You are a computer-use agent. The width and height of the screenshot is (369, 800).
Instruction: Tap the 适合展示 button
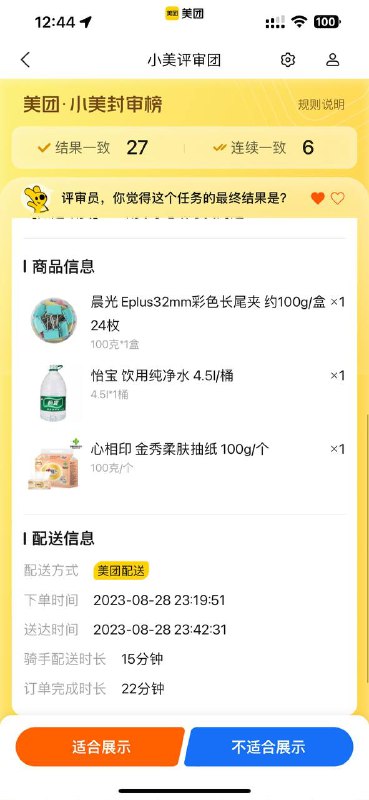tap(100, 747)
